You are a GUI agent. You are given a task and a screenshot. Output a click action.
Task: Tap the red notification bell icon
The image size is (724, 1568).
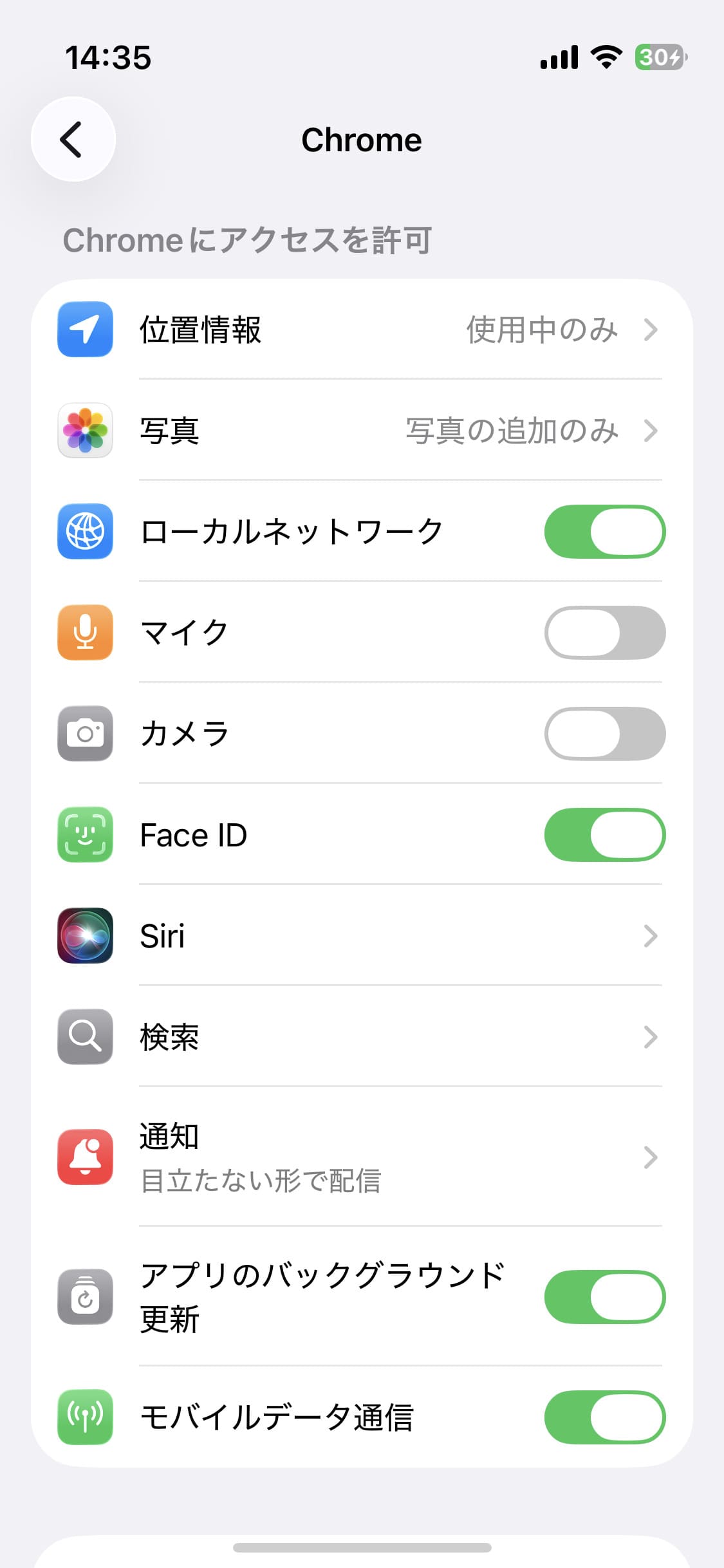[x=84, y=1155]
